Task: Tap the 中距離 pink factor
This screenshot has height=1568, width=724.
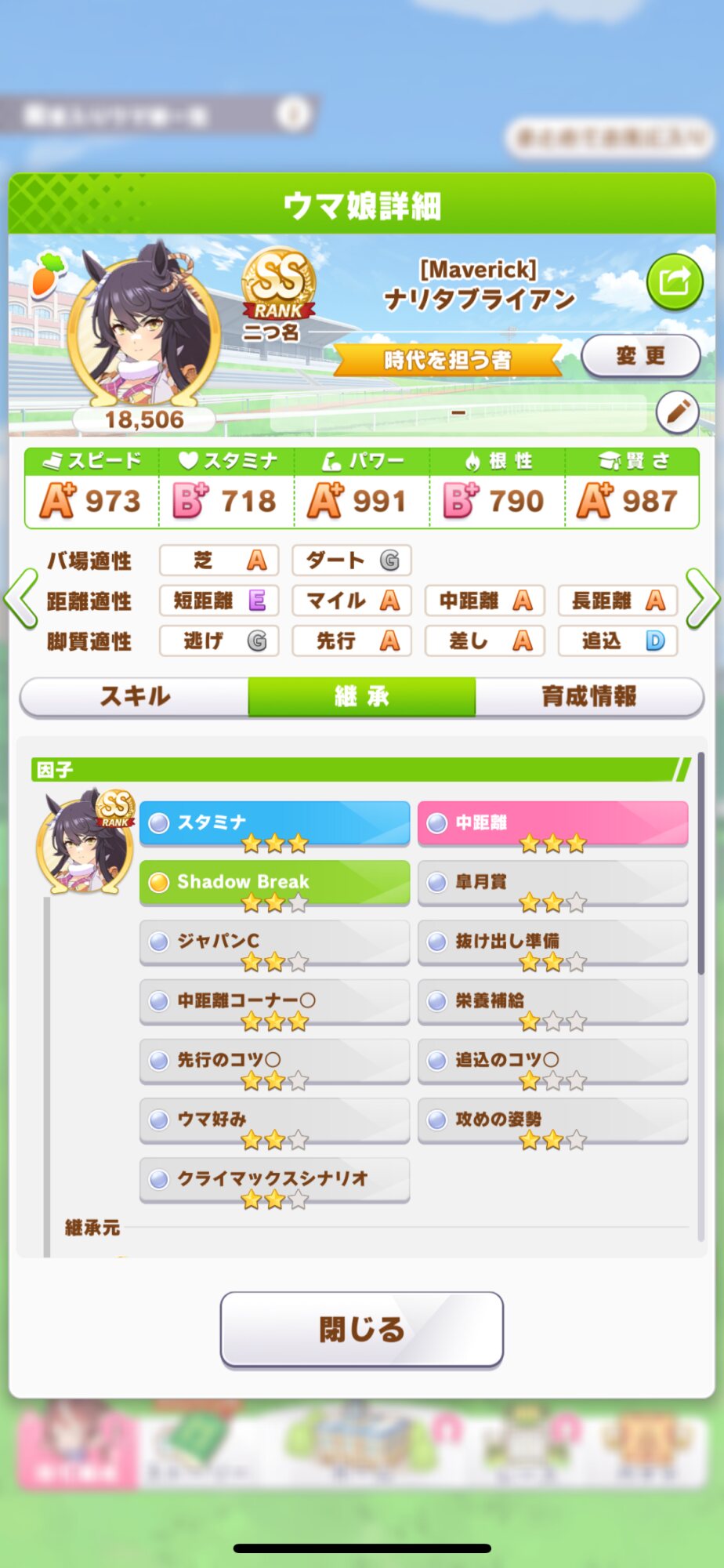Action: tap(552, 823)
